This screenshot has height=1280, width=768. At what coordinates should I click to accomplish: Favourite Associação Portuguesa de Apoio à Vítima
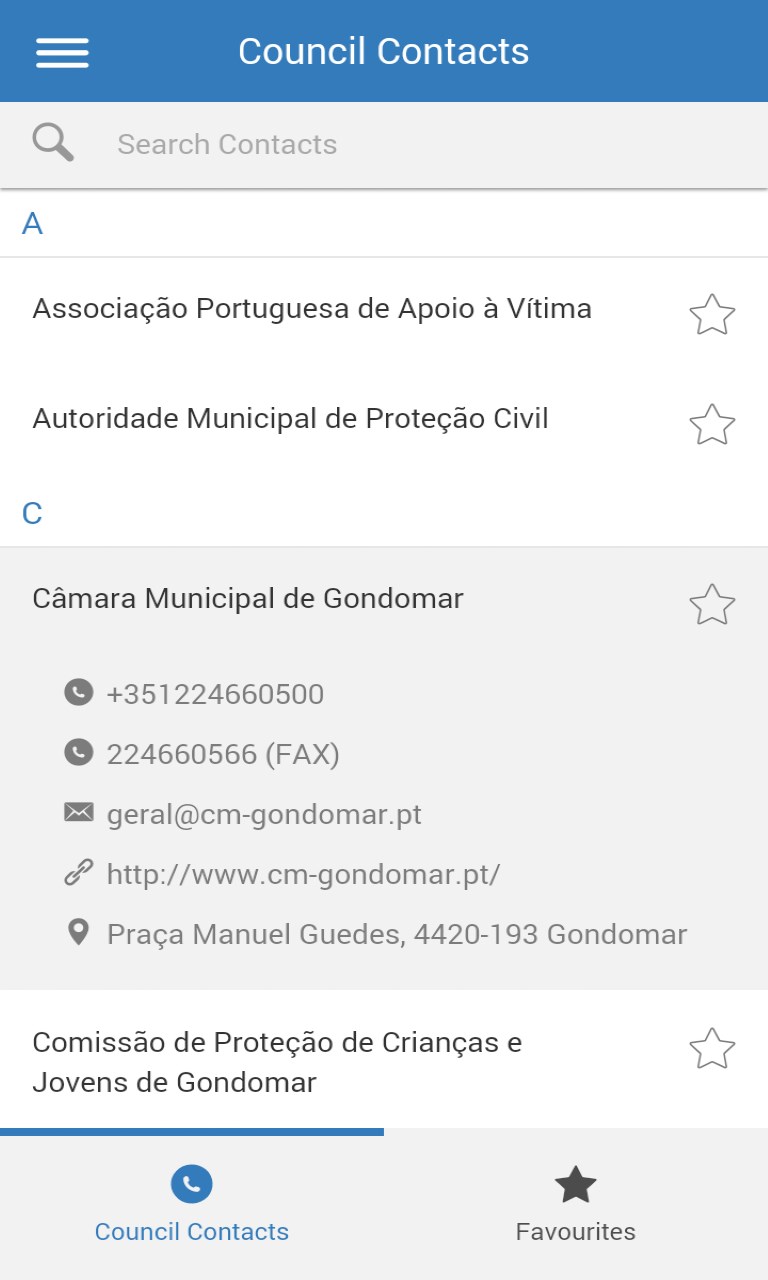[x=712, y=315]
